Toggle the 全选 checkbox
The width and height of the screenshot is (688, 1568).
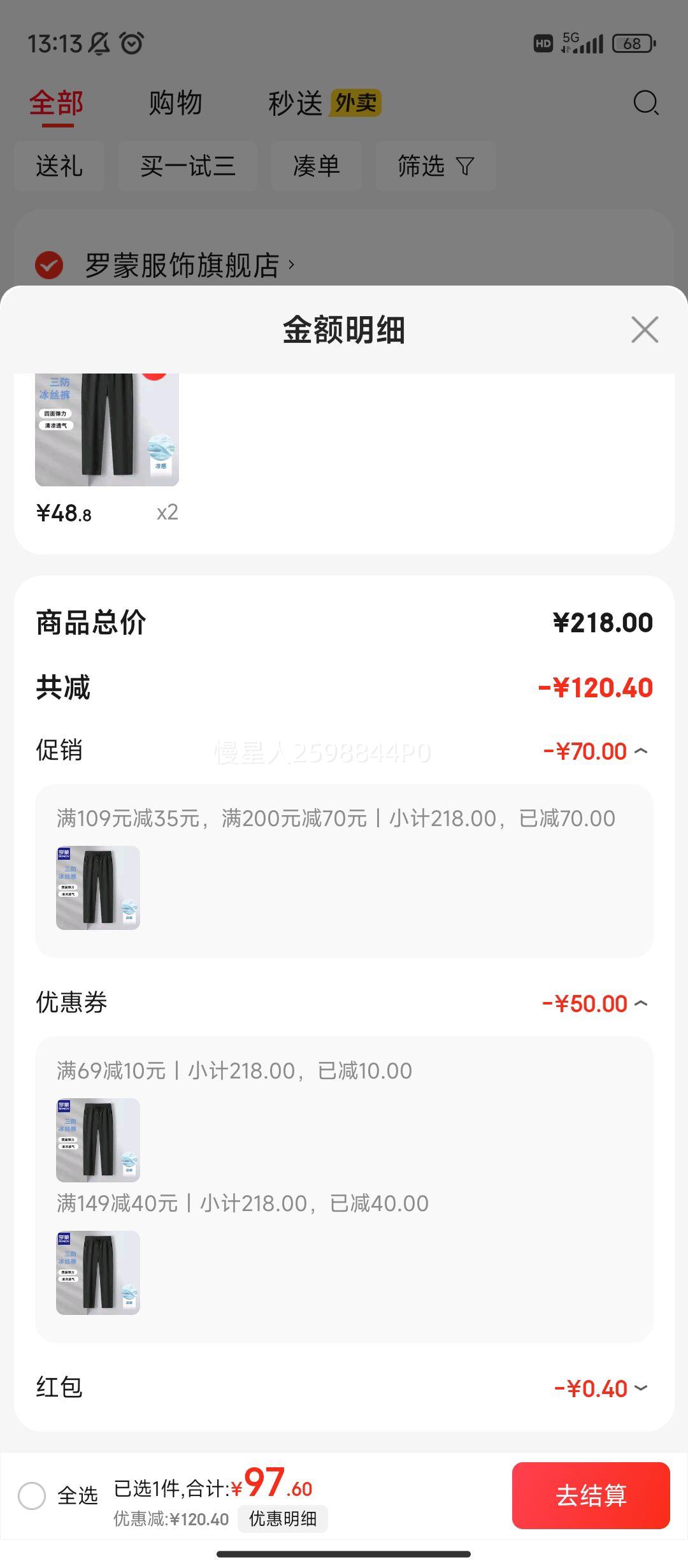pos(32,1495)
